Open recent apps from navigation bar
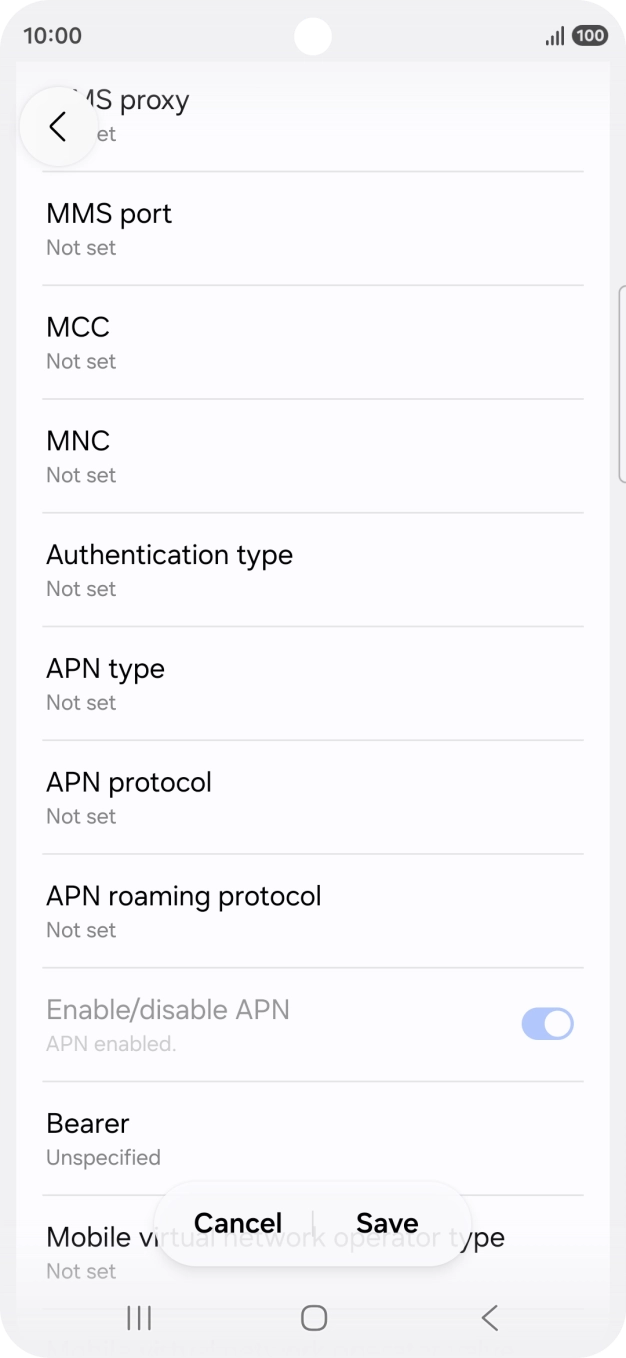626x1358 pixels. click(x=139, y=1318)
